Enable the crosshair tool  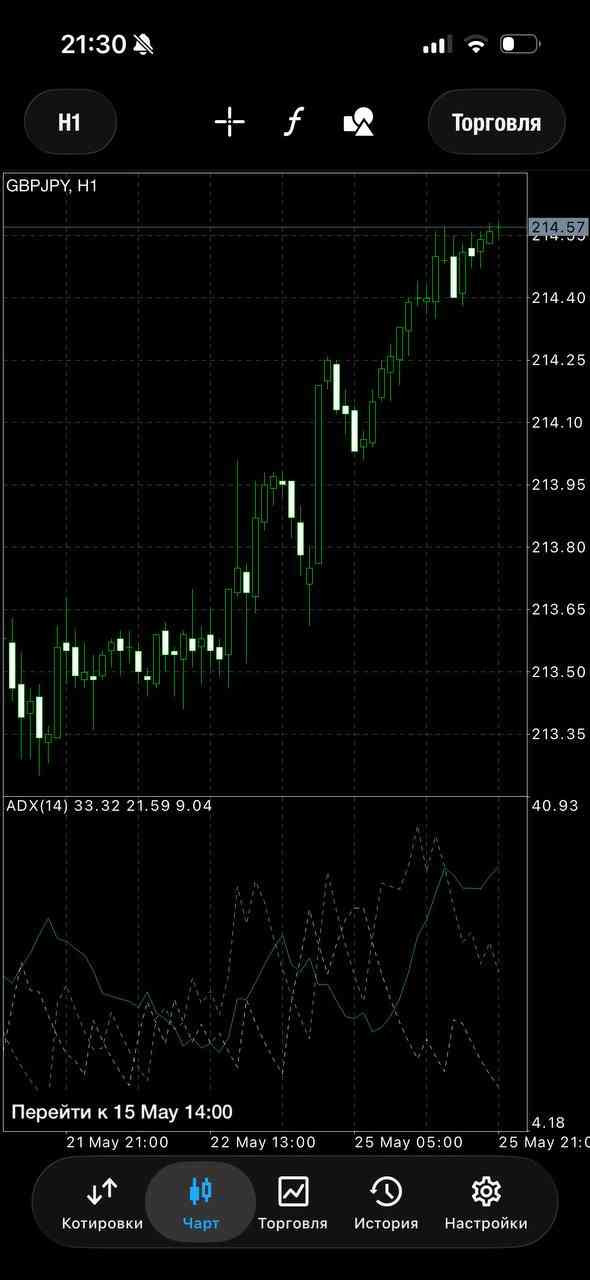click(x=230, y=123)
